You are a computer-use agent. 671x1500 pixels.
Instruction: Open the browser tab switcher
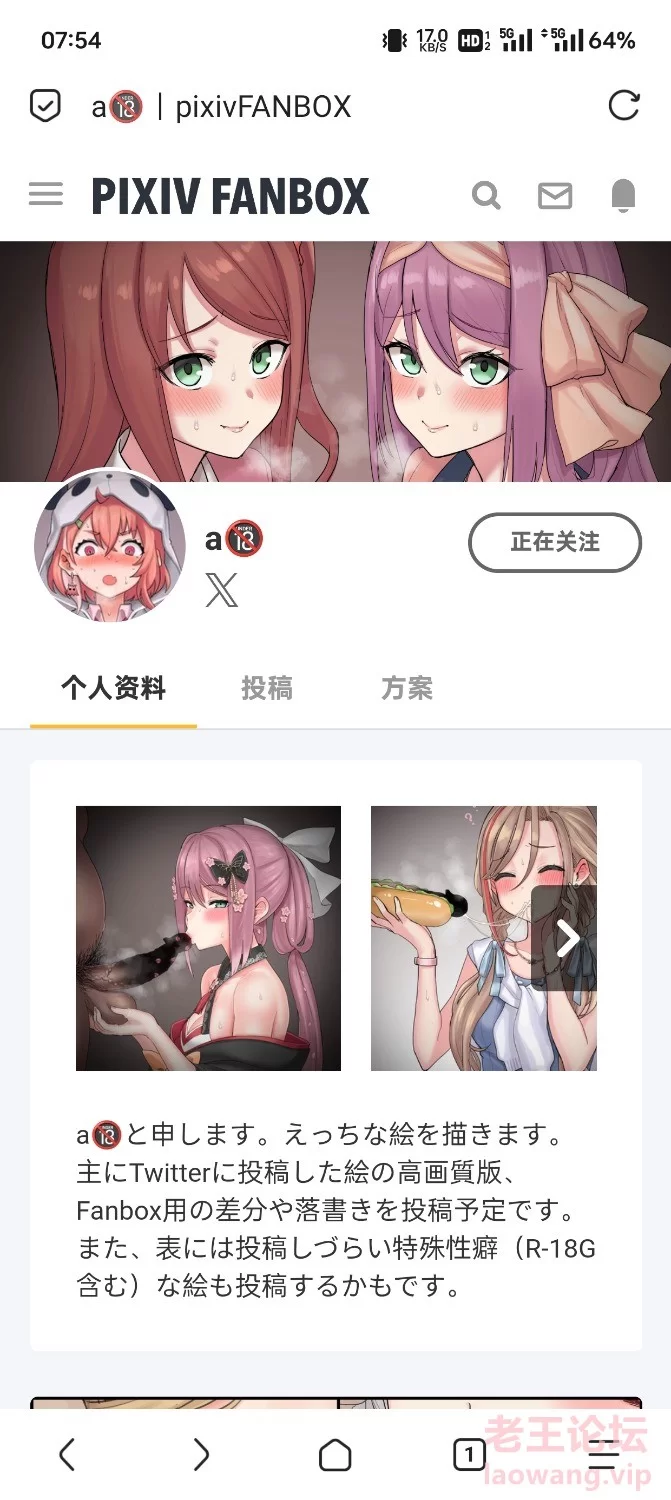[x=469, y=1454]
